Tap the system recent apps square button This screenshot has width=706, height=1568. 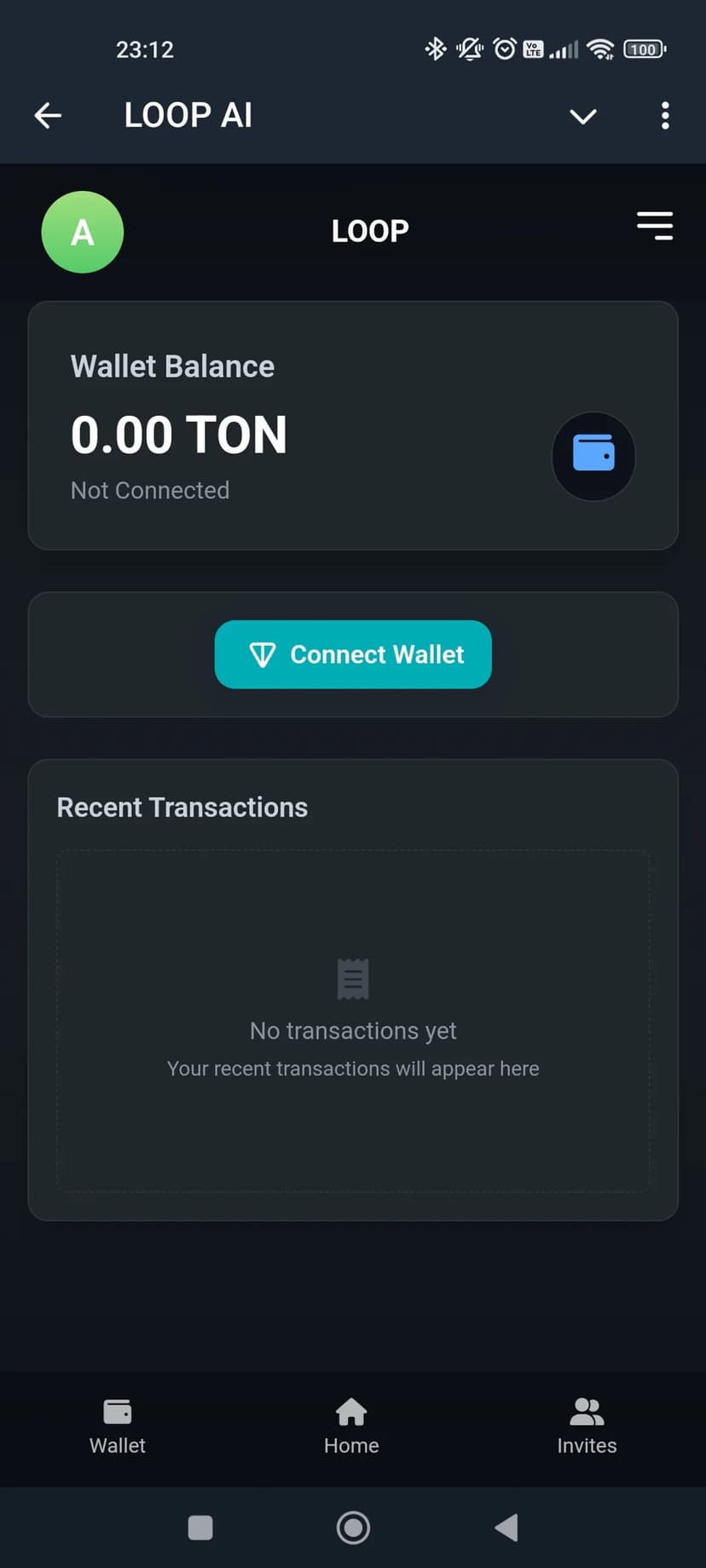click(200, 1527)
